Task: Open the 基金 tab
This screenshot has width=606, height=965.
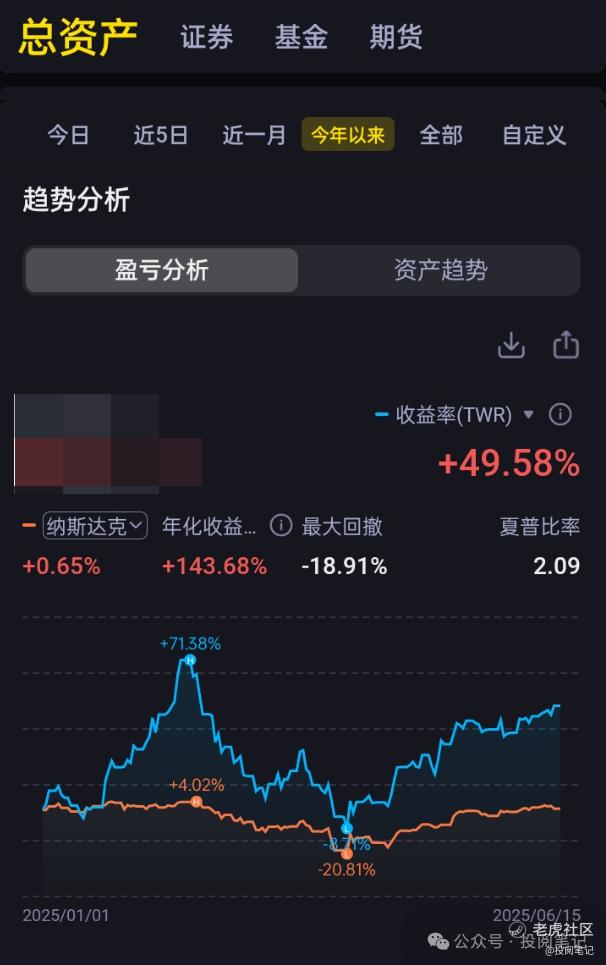Action: click(301, 37)
